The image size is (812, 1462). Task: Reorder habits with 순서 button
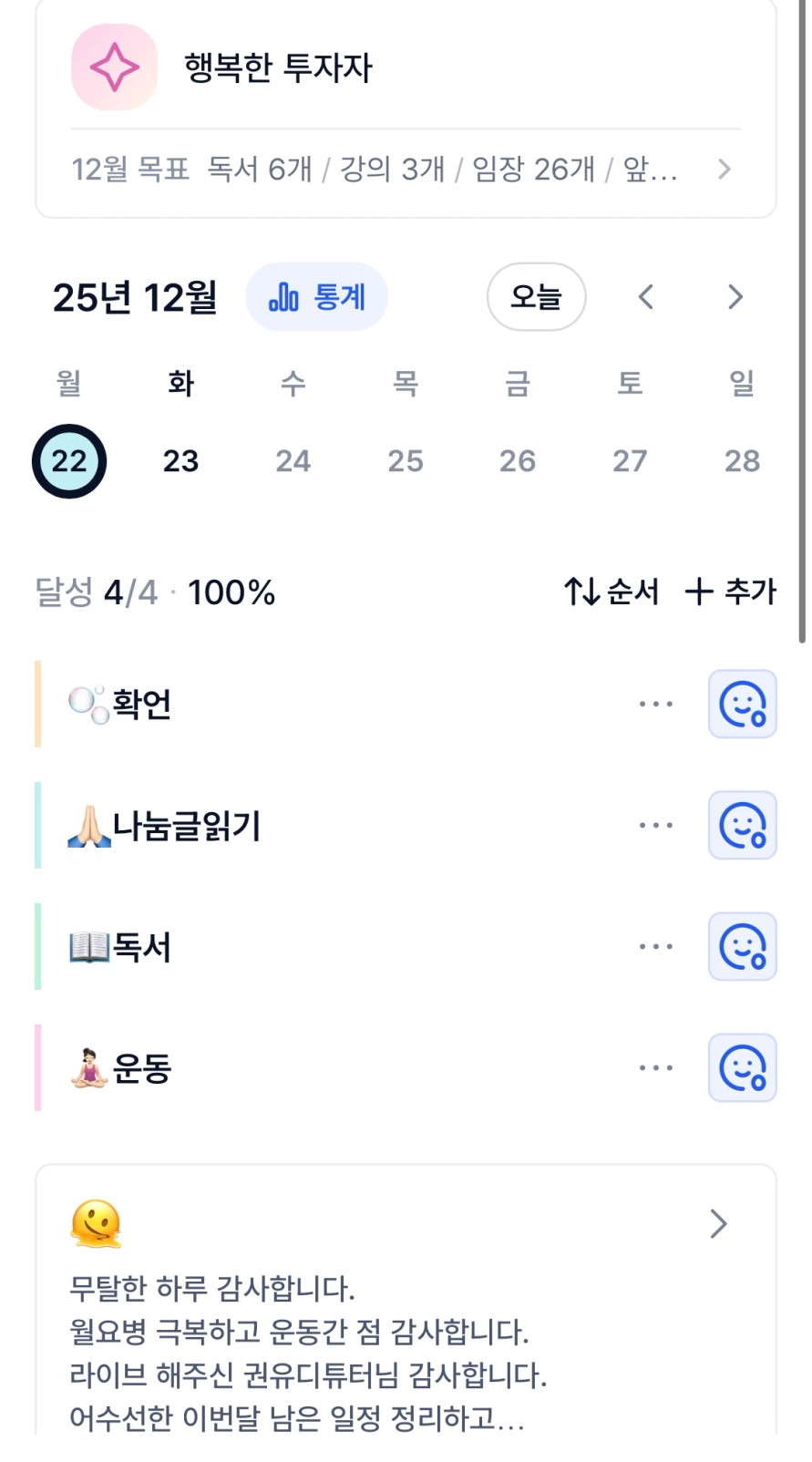point(612,592)
